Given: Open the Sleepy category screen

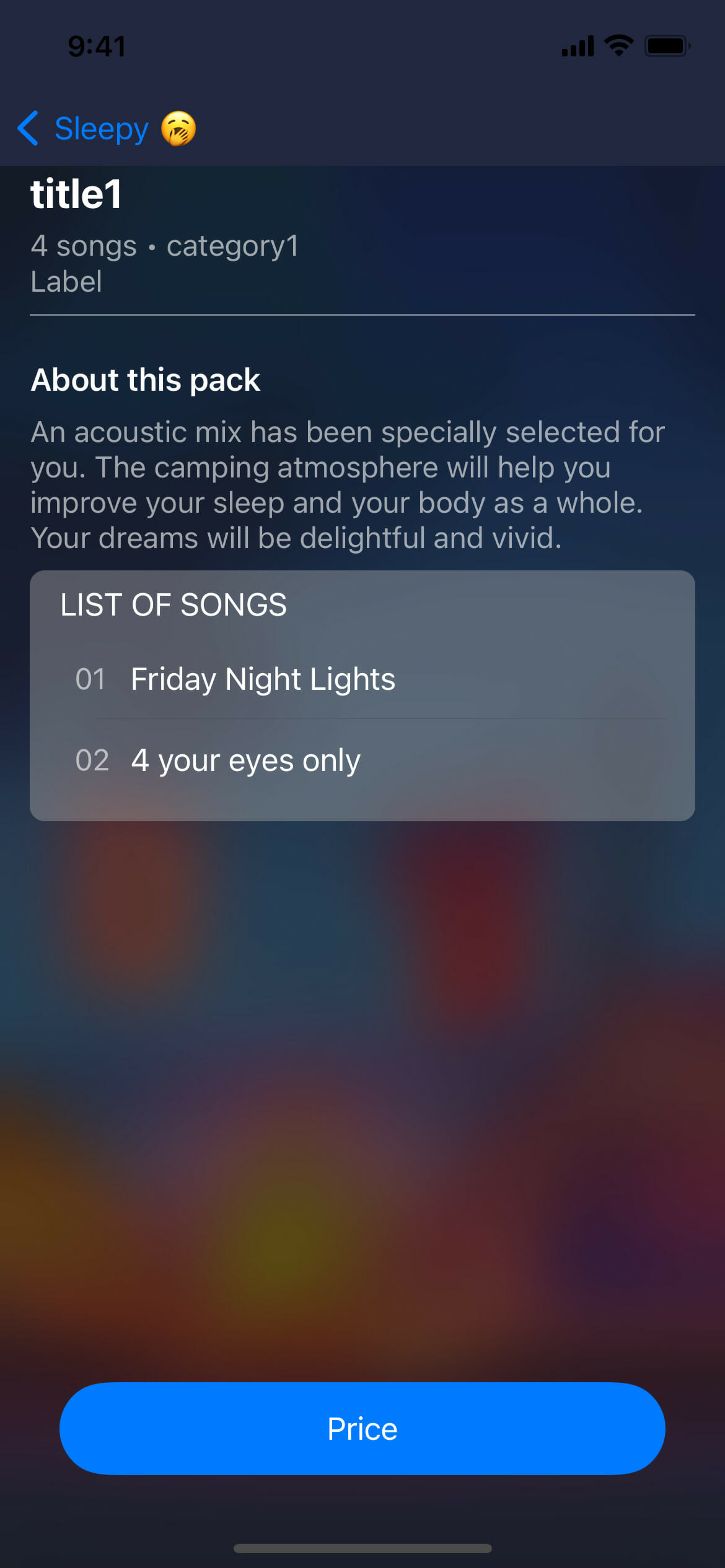Looking at the screenshot, I should click(101, 128).
